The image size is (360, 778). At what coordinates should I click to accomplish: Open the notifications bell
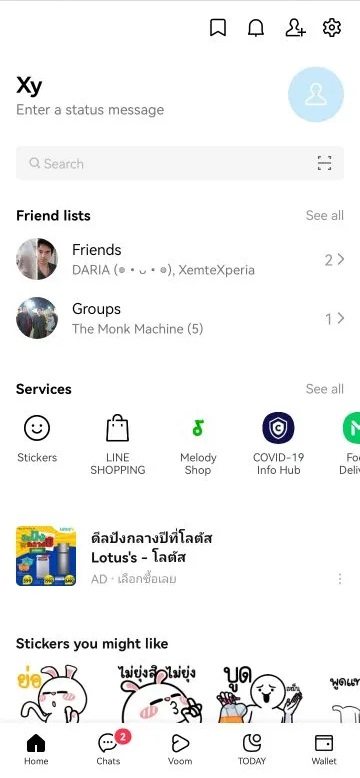(256, 28)
